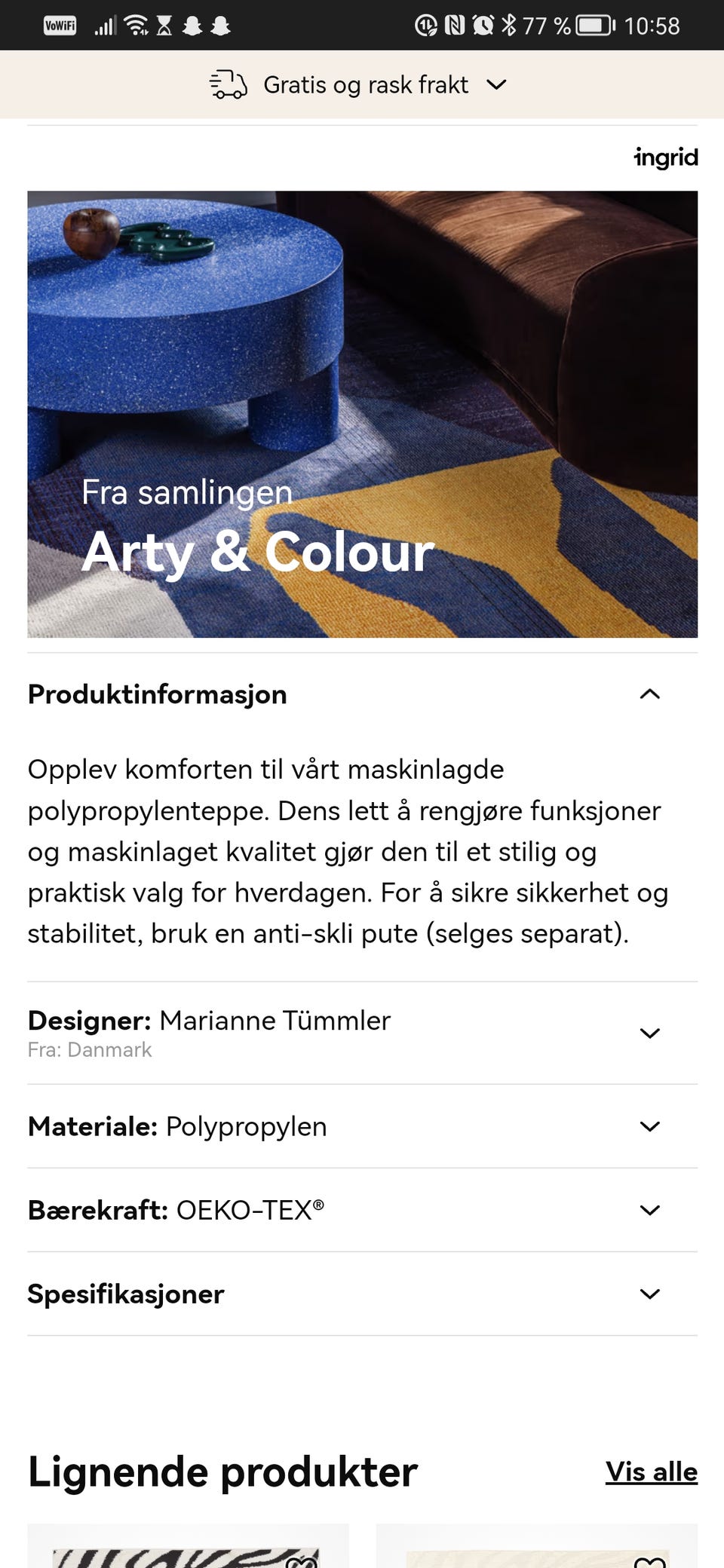This screenshot has height=1568, width=724.
Task: Tap the WiFi status icon
Action: coord(136,25)
